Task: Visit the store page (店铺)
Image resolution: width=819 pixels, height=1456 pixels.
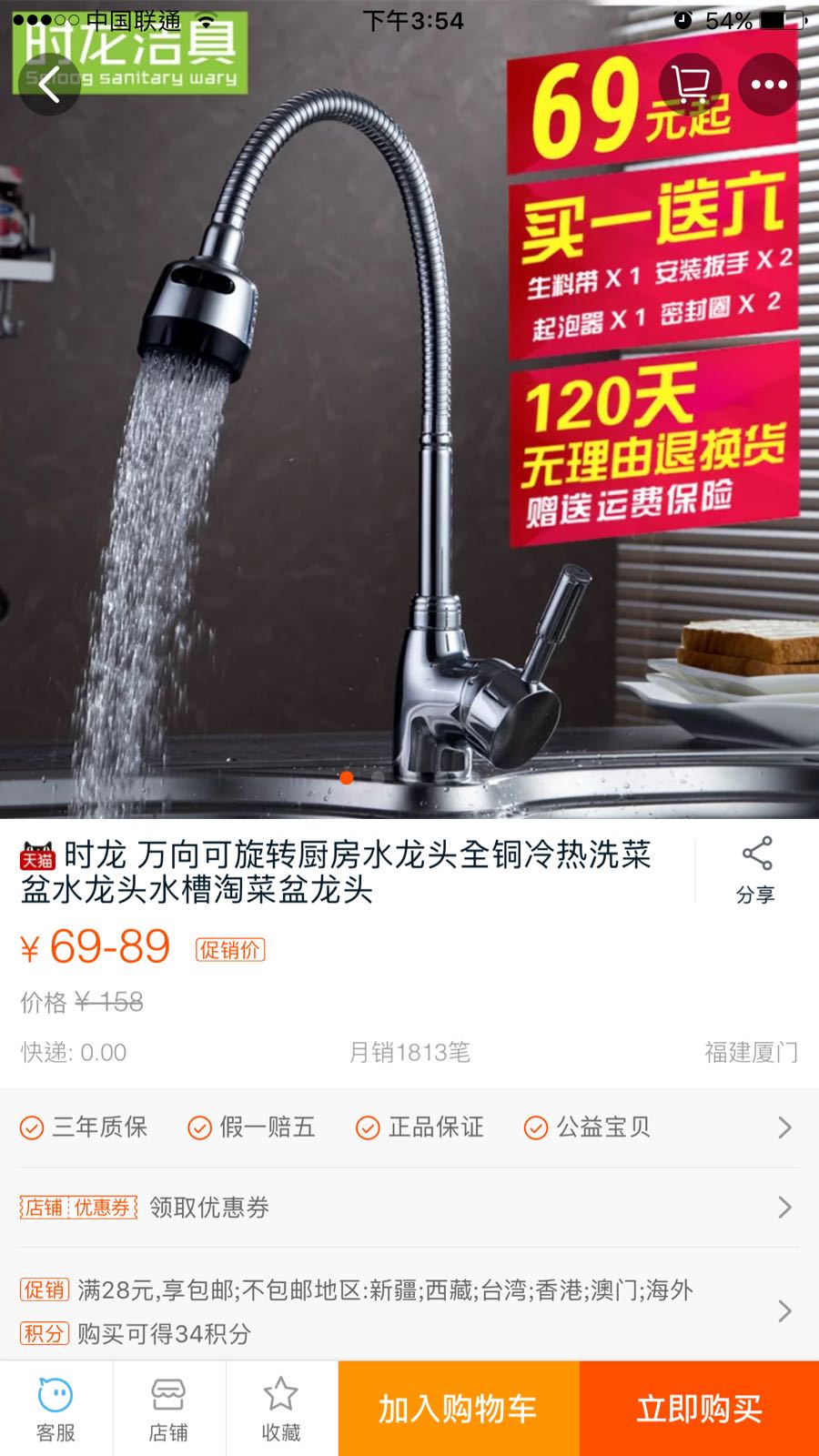Action: tap(168, 1409)
